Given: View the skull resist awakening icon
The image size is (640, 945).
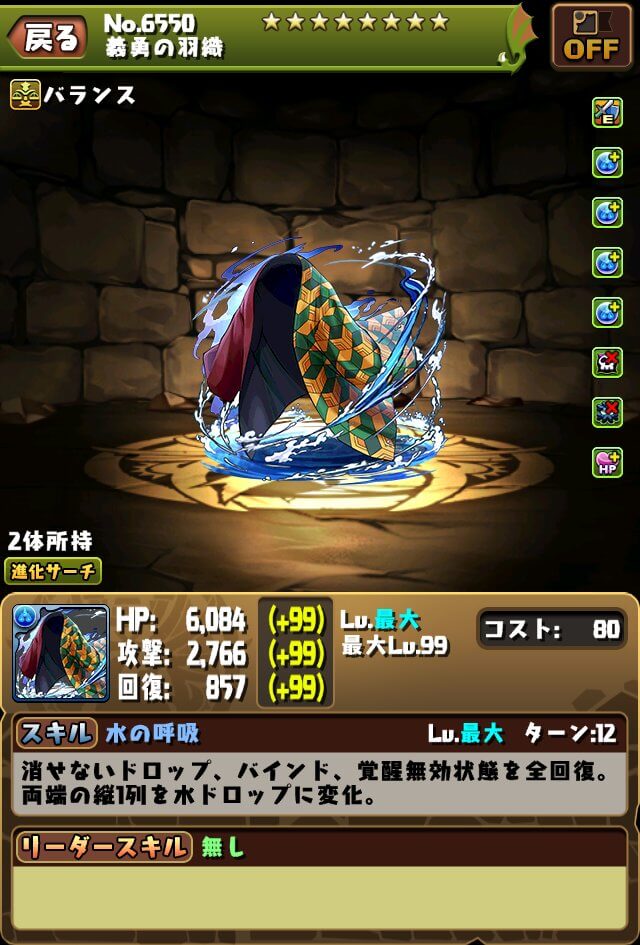Looking at the screenshot, I should [607, 362].
